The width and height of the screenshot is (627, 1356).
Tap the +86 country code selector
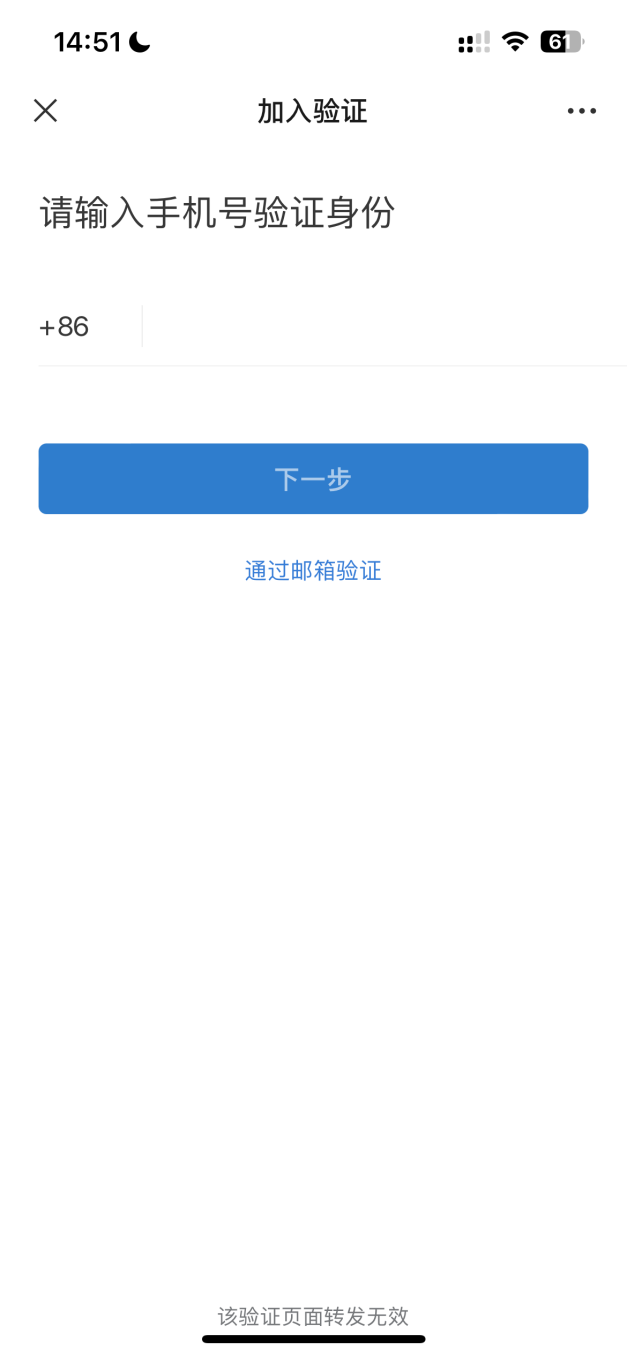coord(65,327)
